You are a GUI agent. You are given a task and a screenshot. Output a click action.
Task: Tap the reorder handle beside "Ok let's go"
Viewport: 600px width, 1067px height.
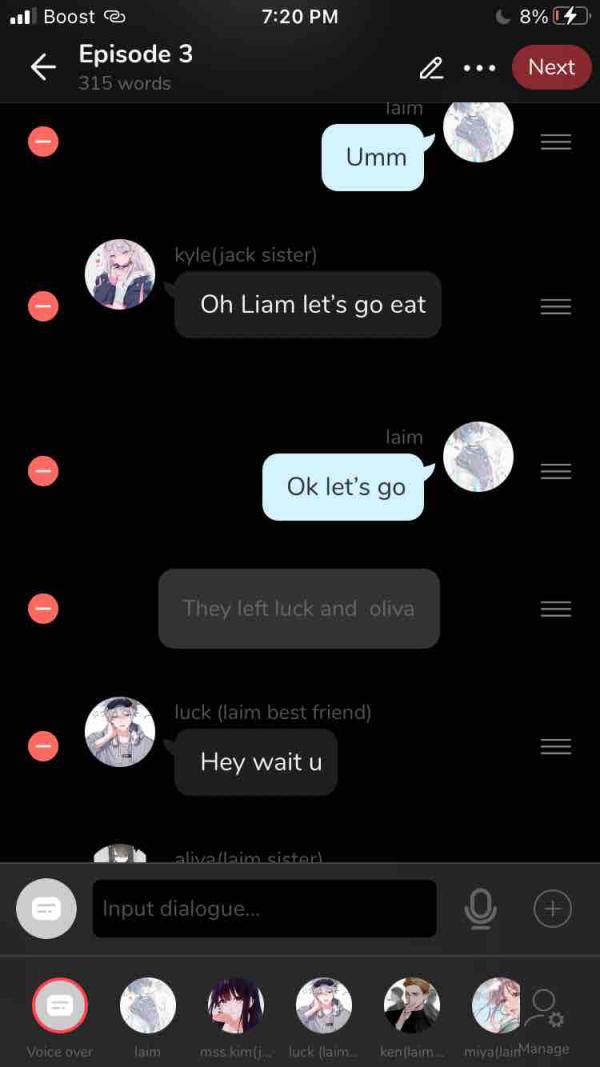coord(555,470)
